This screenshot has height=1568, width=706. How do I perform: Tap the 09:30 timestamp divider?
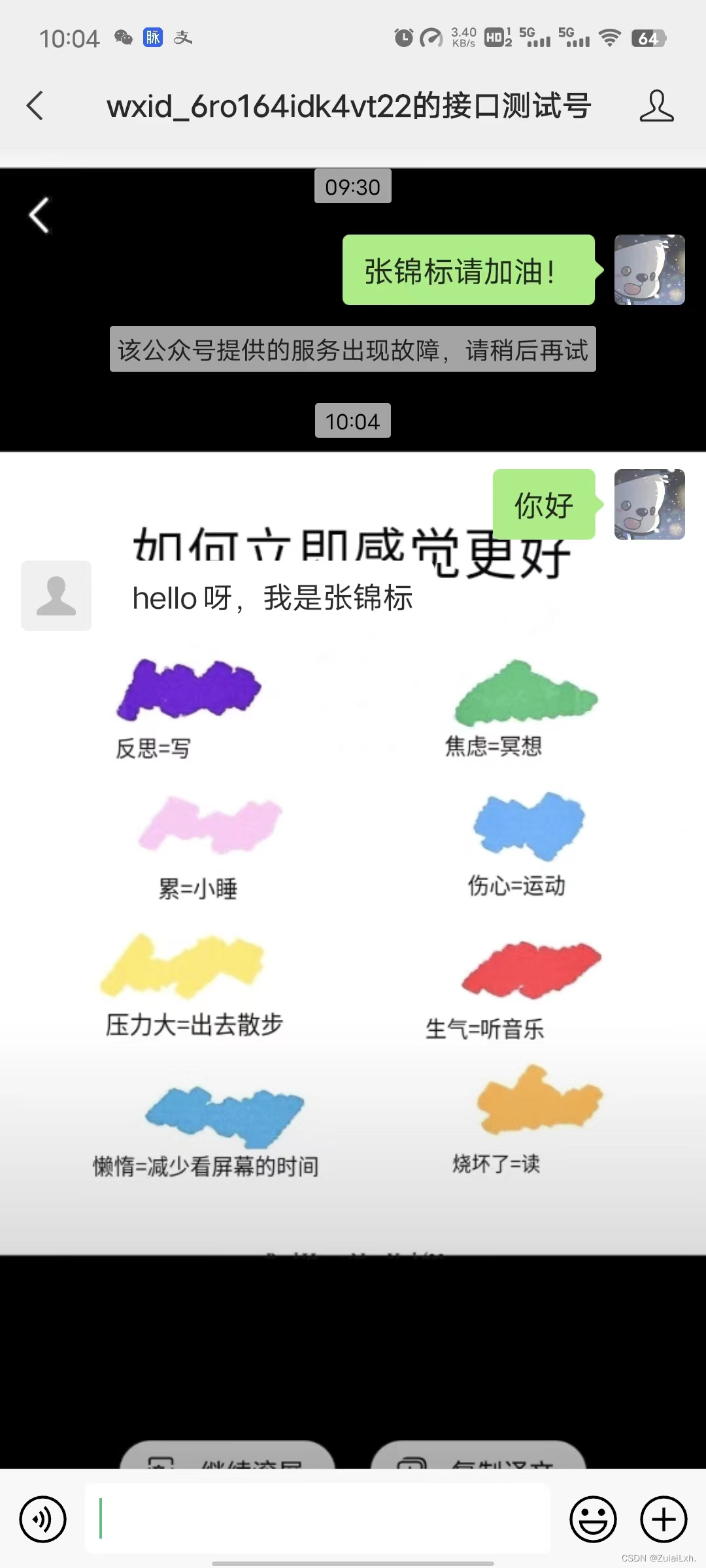352,187
